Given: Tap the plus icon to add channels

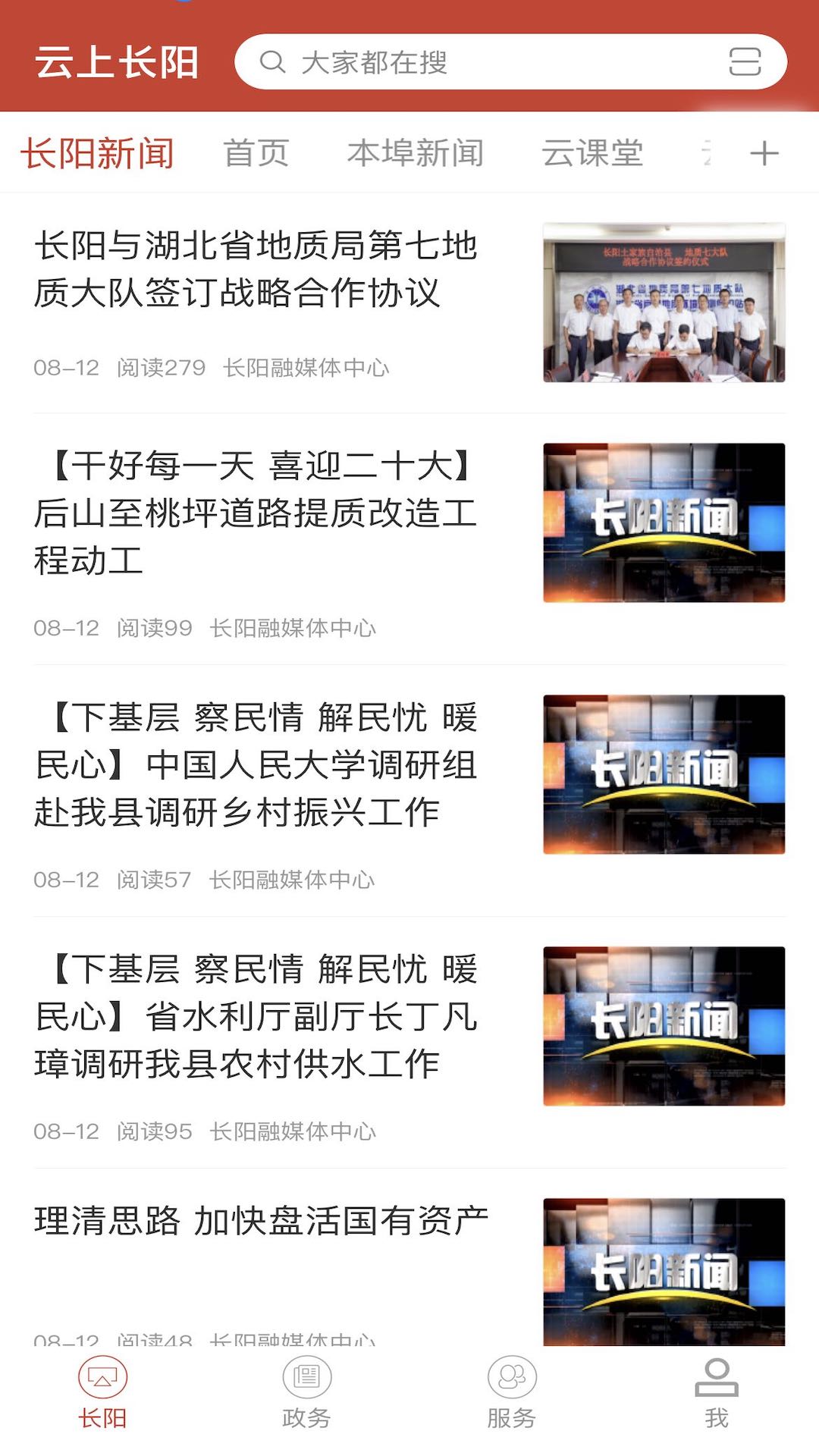Looking at the screenshot, I should [764, 153].
